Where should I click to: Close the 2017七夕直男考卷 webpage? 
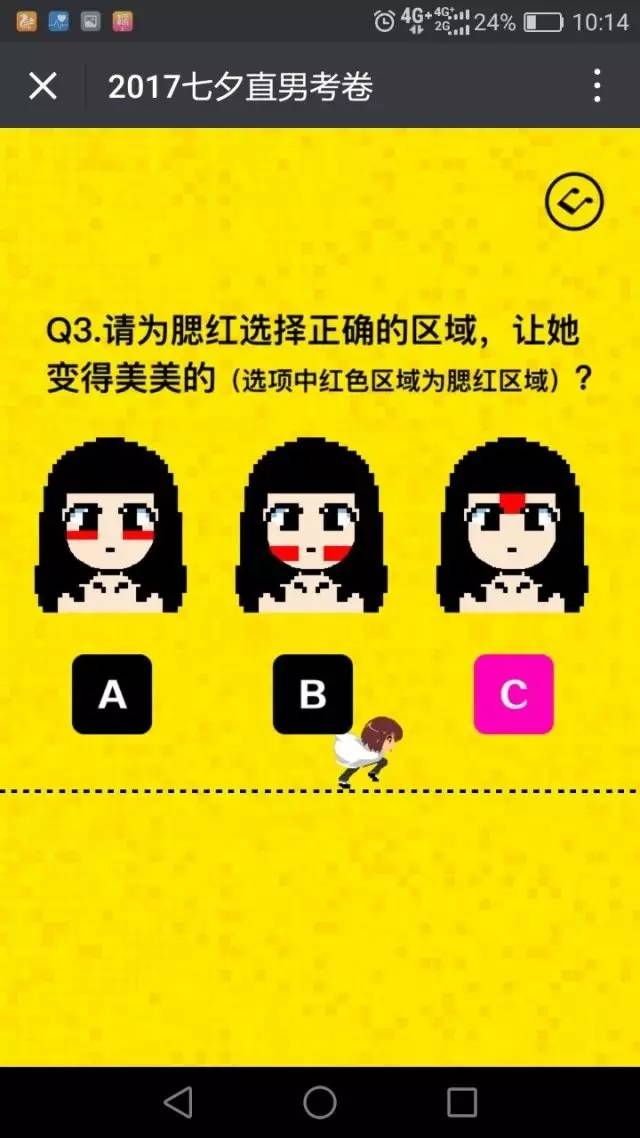pos(43,86)
